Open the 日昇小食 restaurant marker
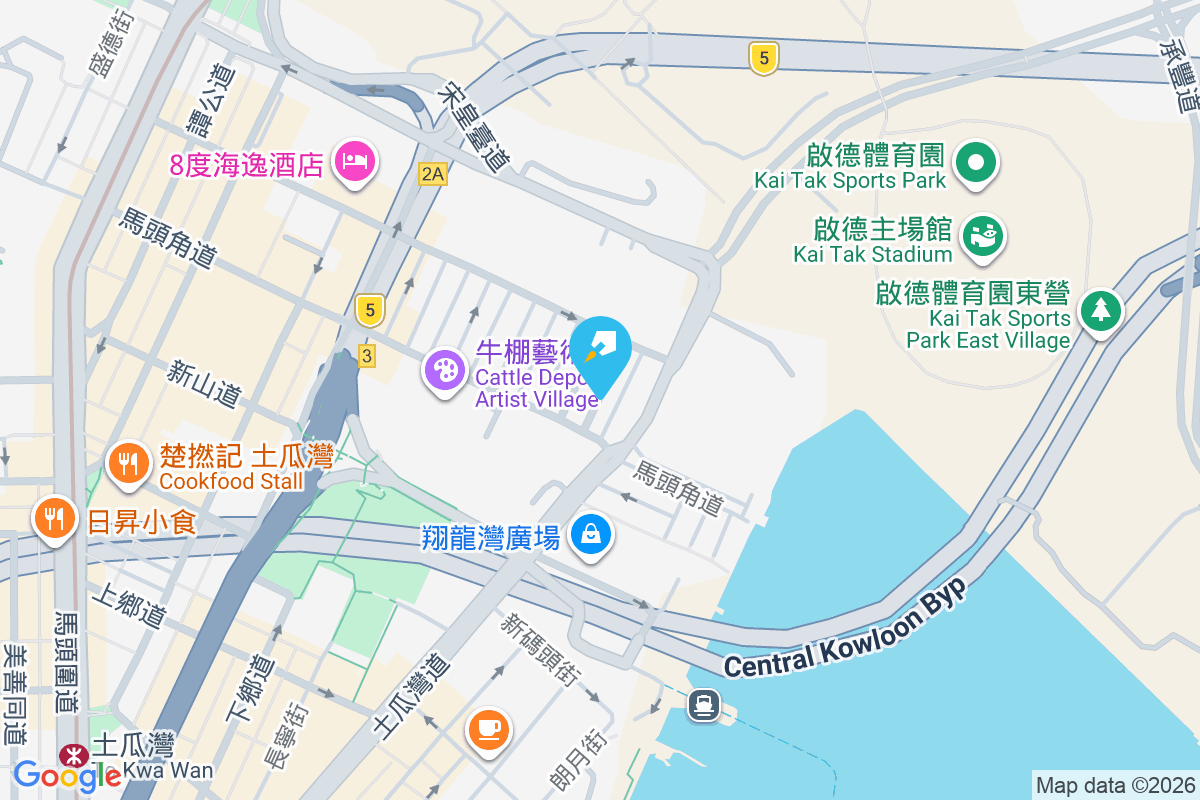 tap(54, 518)
